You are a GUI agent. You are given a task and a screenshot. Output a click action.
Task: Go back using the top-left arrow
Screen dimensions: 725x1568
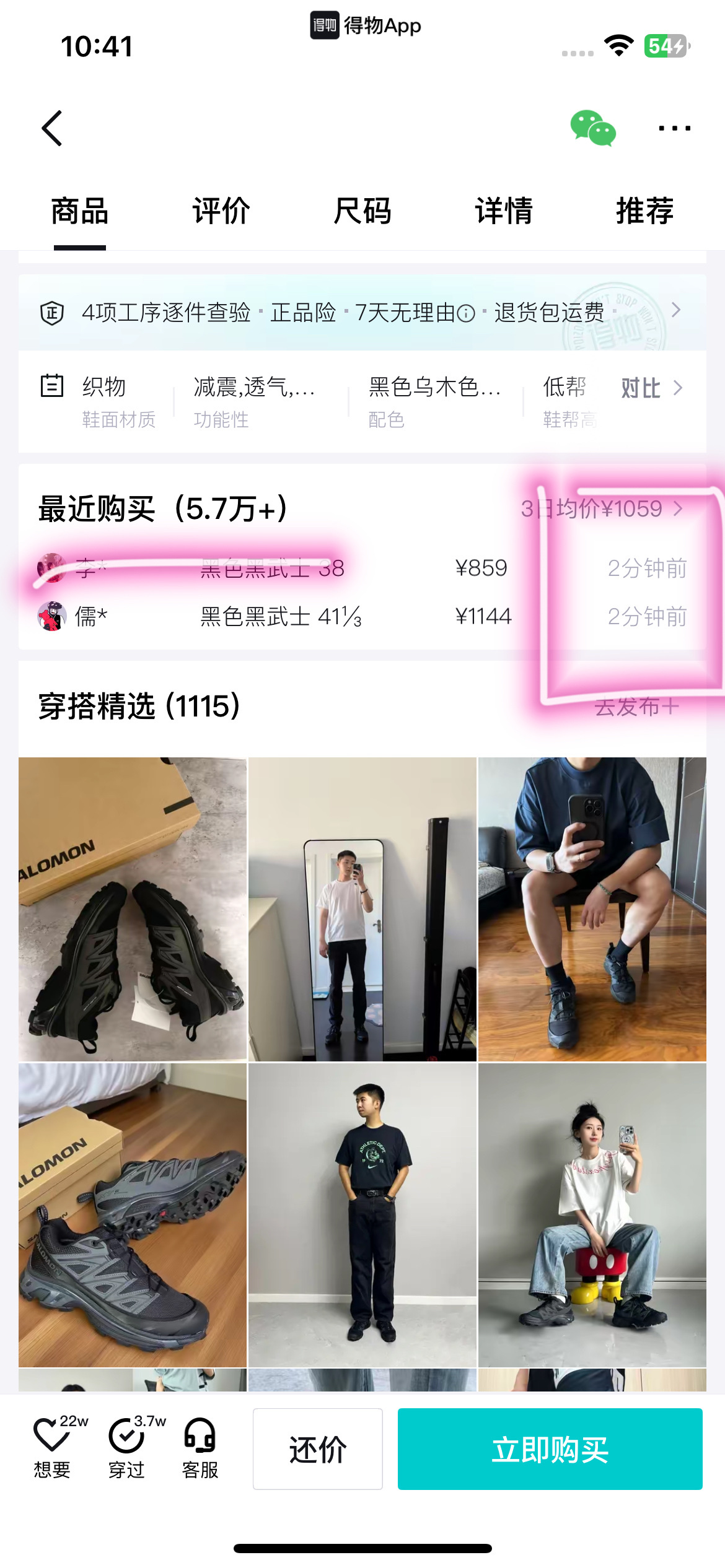click(x=52, y=128)
